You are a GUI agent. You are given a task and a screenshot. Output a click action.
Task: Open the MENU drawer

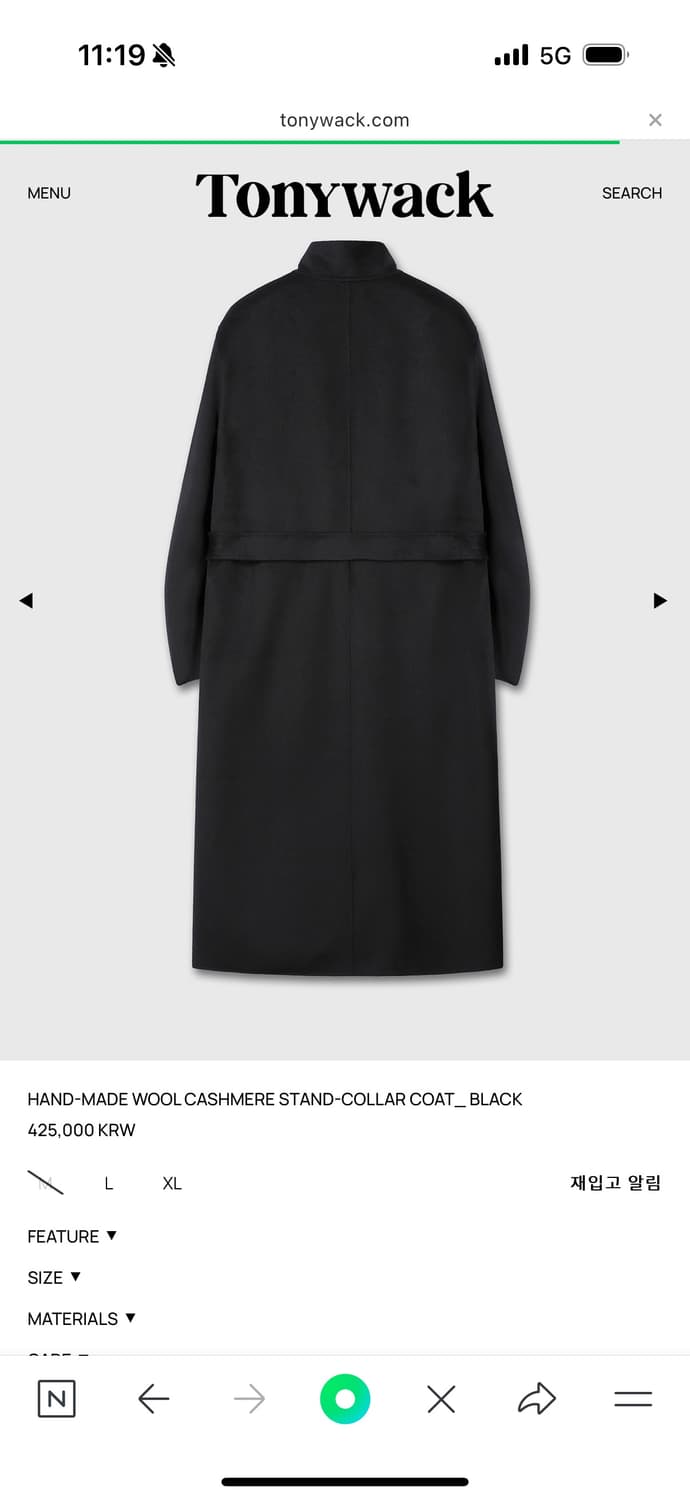[49, 193]
